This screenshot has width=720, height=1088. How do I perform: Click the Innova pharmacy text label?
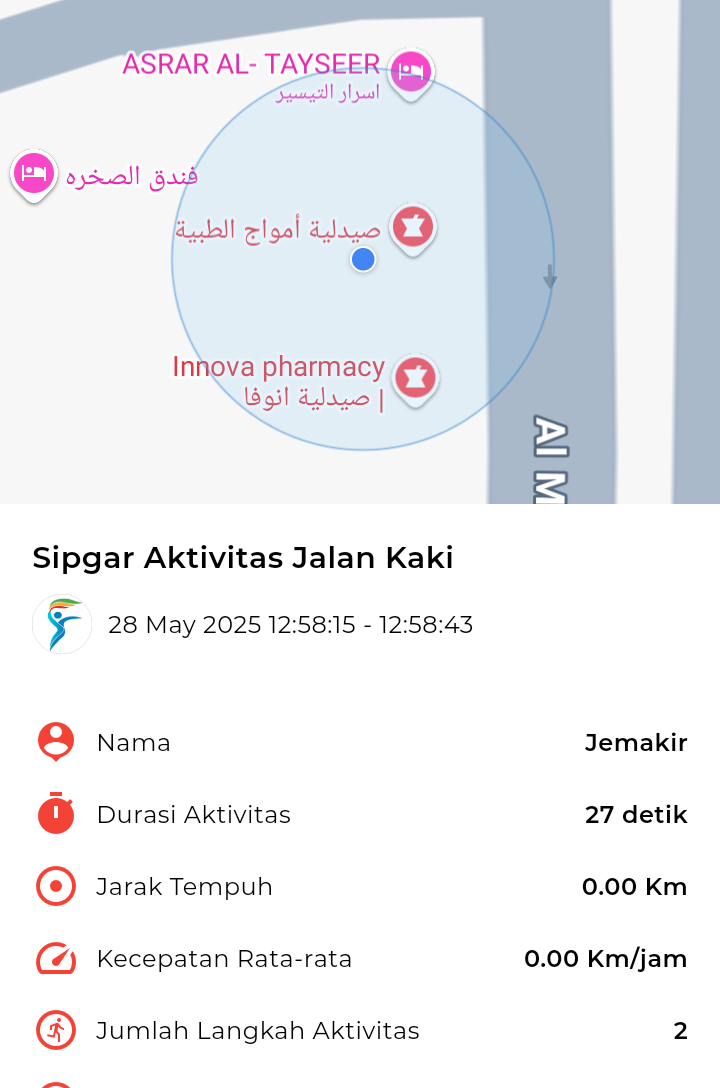point(278,367)
